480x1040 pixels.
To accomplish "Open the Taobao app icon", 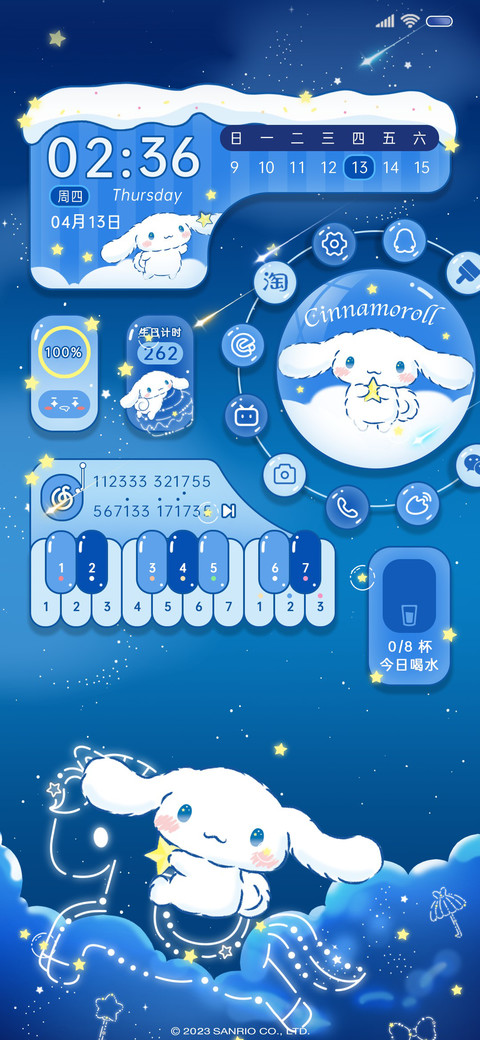I will click(x=274, y=283).
